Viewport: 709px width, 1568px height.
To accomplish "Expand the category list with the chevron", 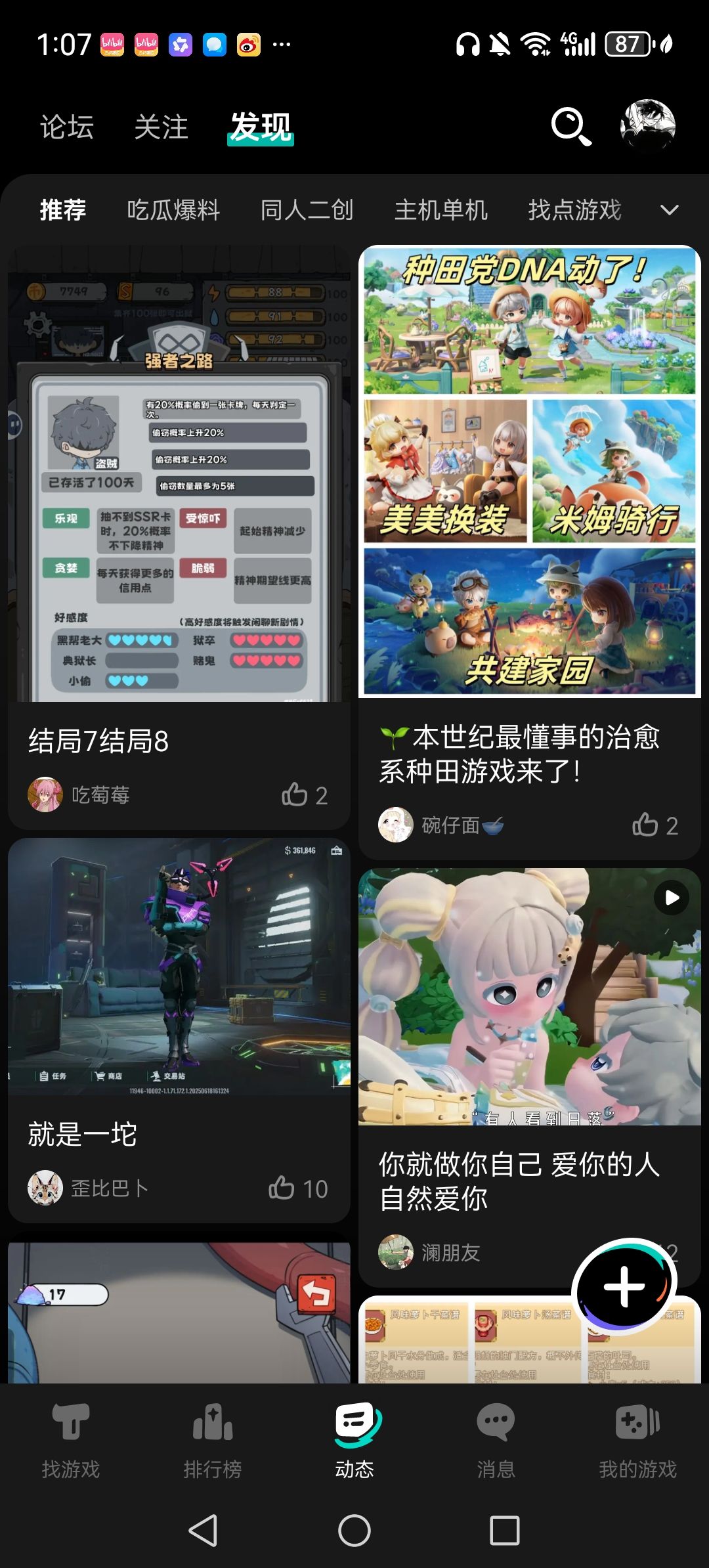I will [669, 209].
